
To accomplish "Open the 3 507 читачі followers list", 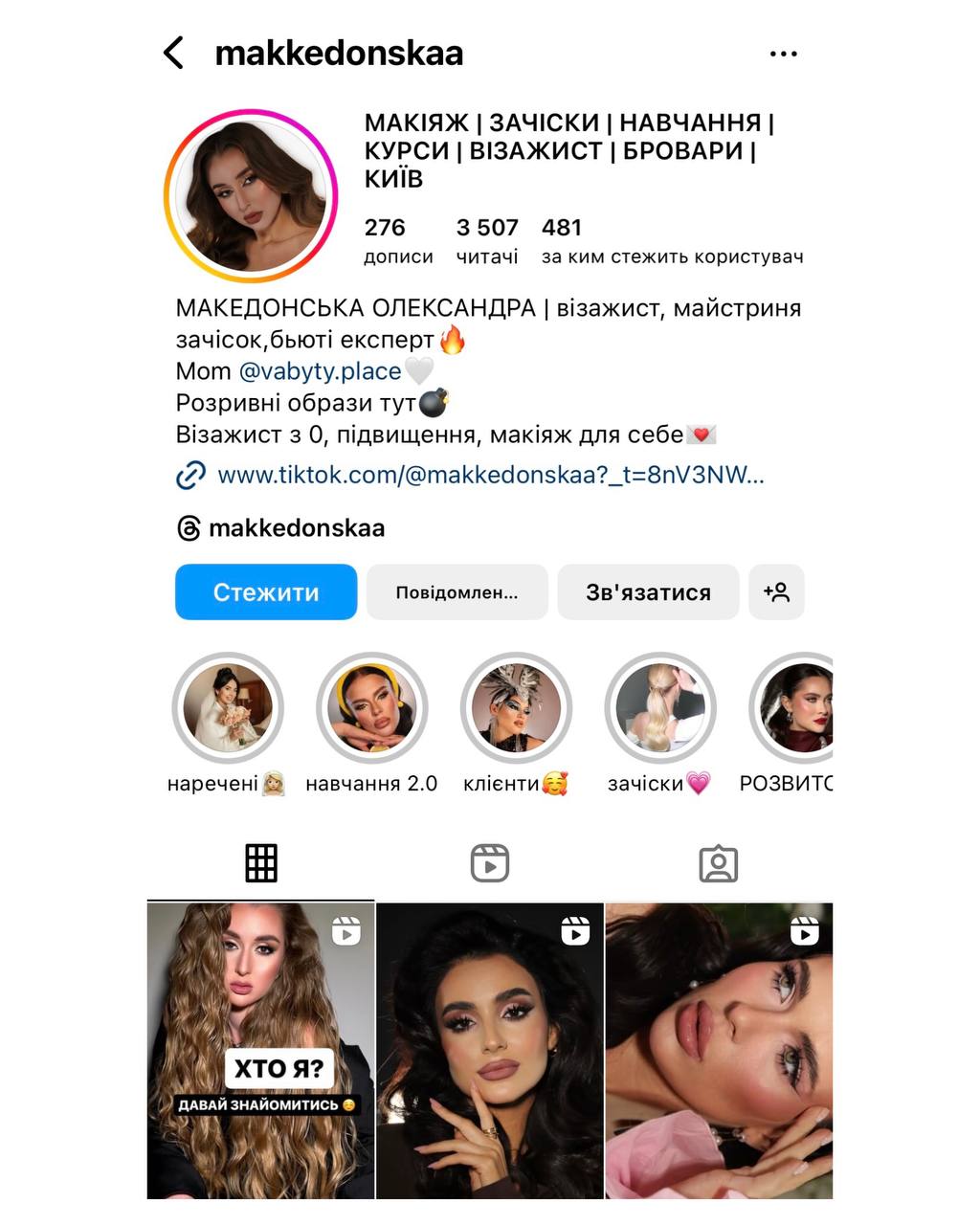I will [487, 239].
